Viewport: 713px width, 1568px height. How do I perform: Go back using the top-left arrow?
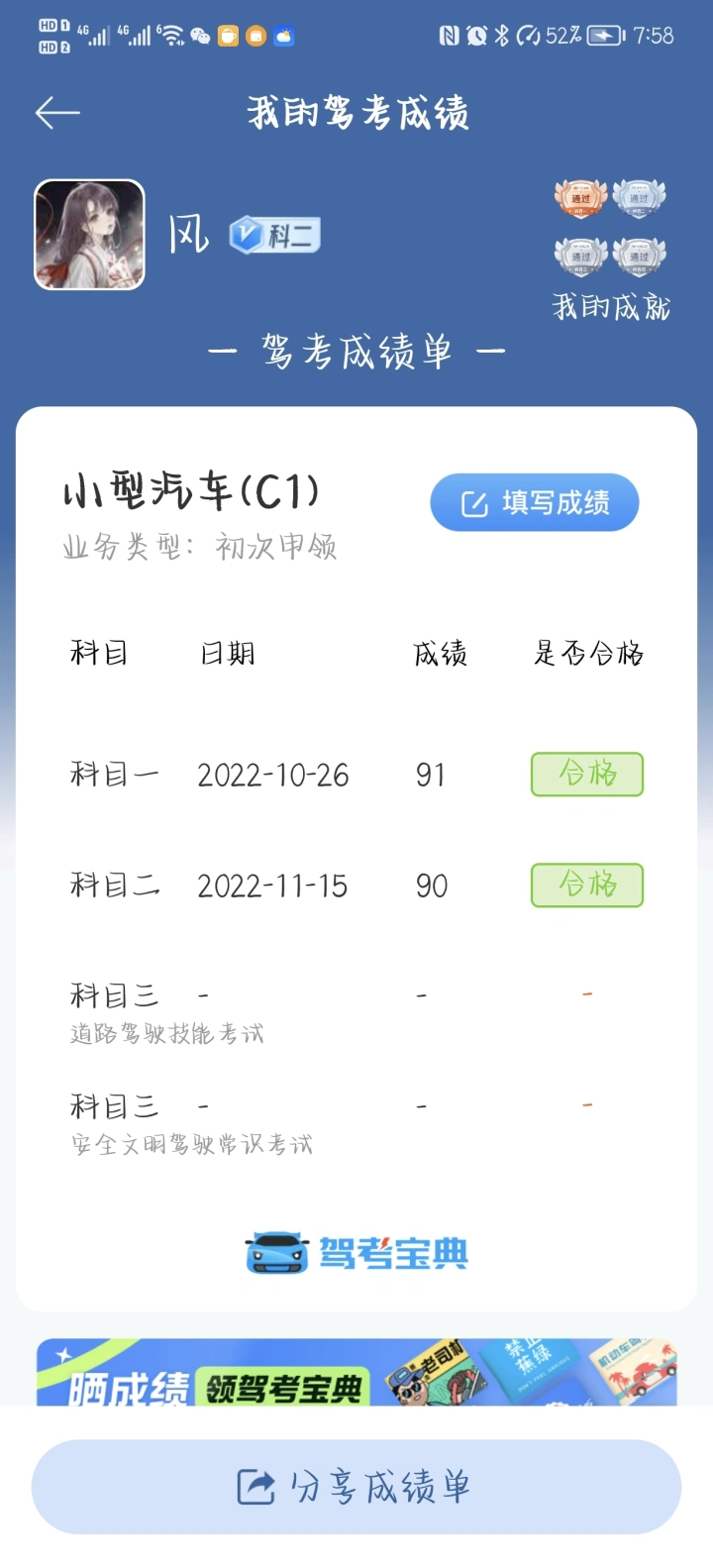click(x=57, y=113)
